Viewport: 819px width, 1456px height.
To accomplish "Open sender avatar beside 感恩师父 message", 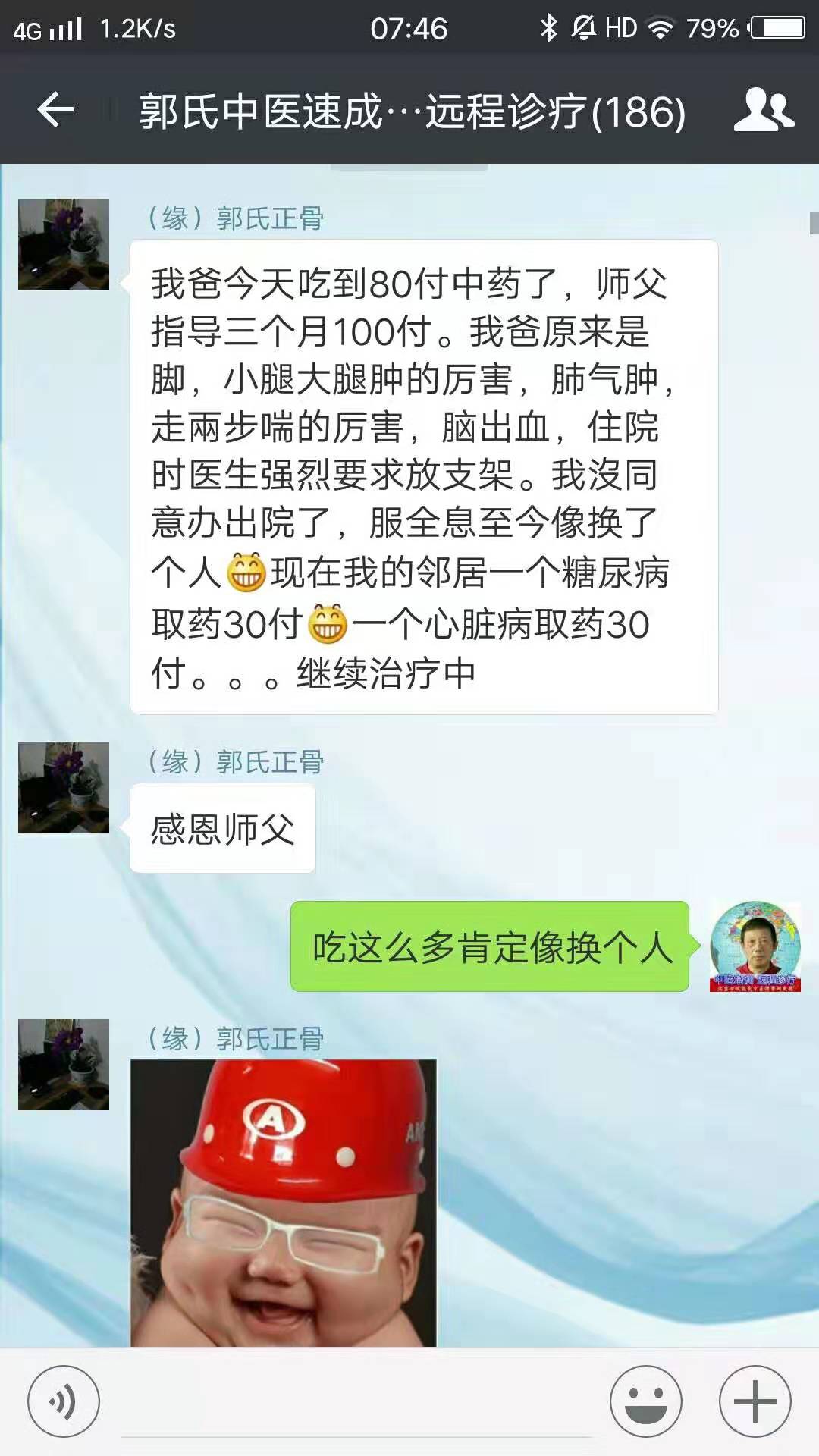I will 64,788.
